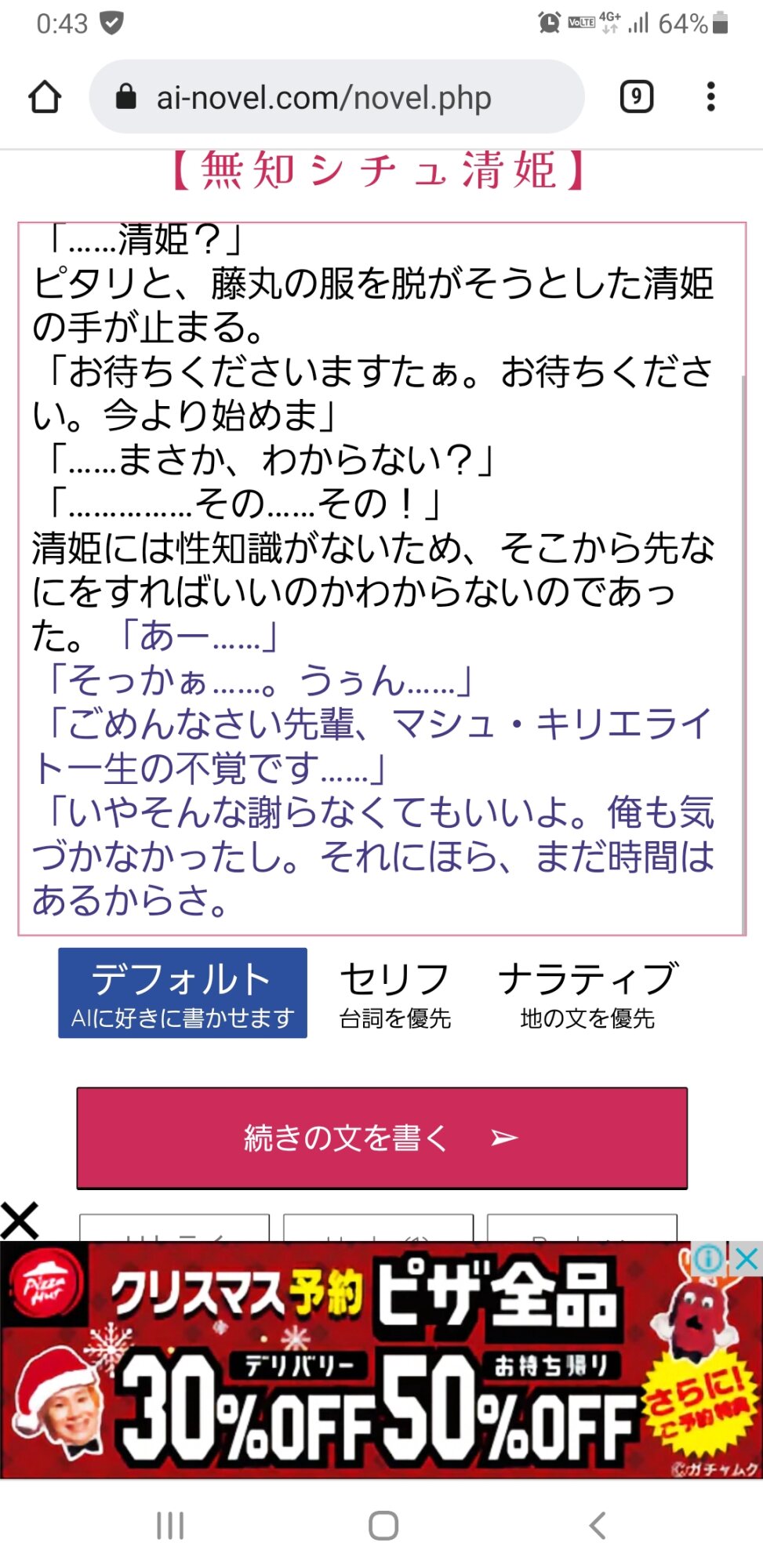
Task: Switch to the セリフ dialogue mode
Action: tap(394, 994)
